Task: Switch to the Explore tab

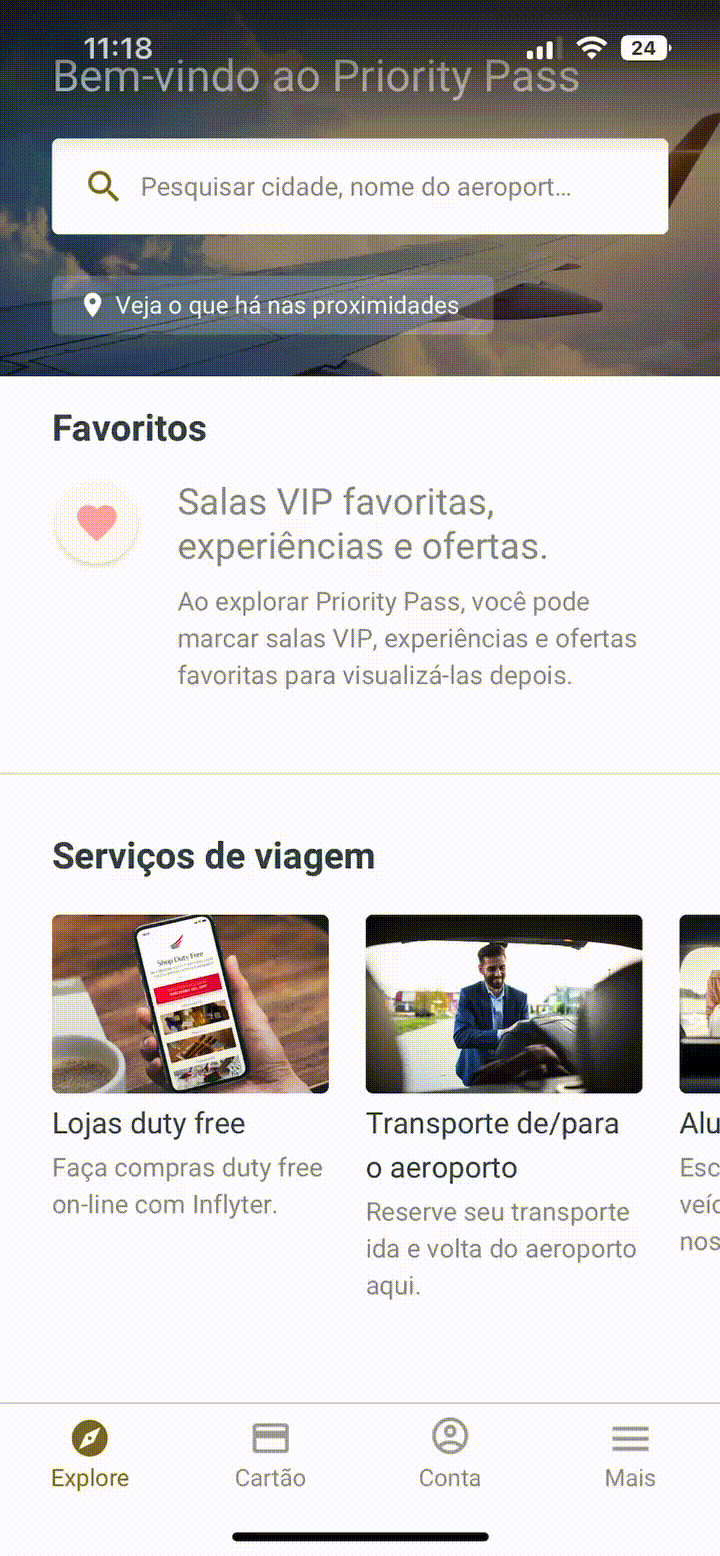Action: pos(90,1454)
